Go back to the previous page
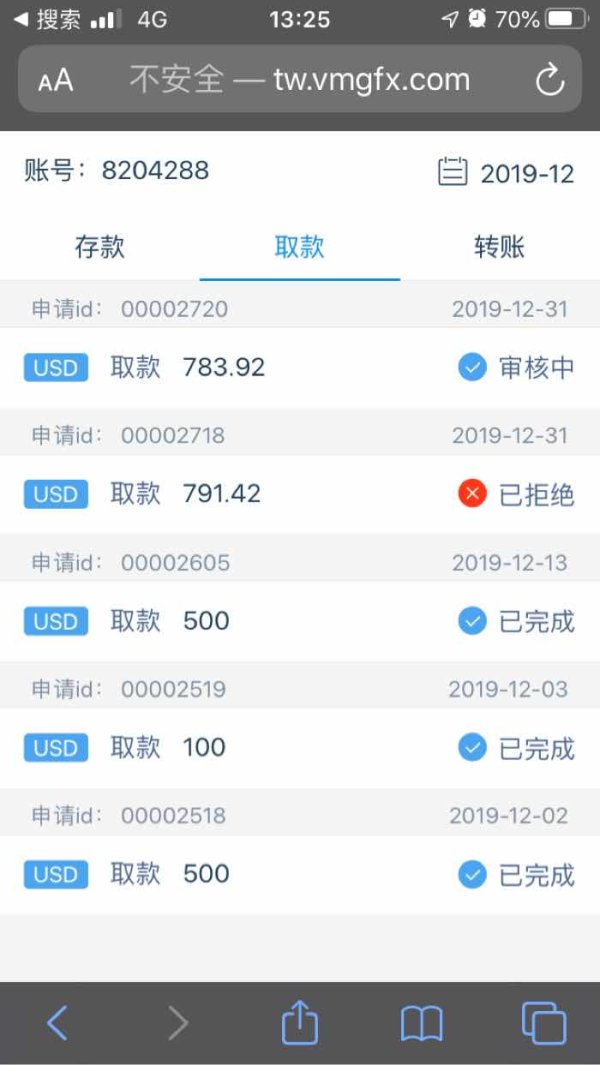The height and width of the screenshot is (1065, 600). [x=58, y=1023]
